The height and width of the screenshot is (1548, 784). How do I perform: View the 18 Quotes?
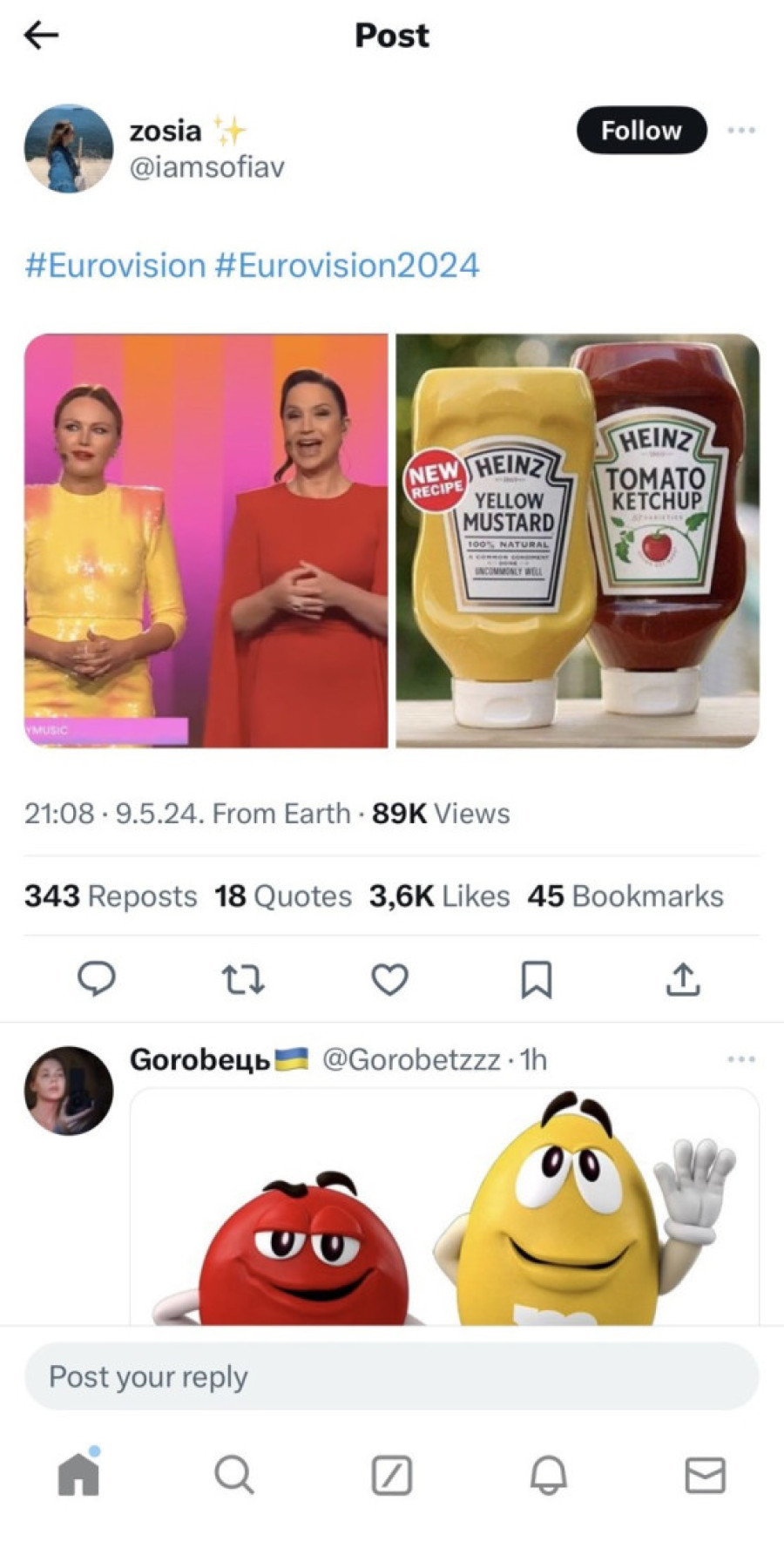[283, 896]
